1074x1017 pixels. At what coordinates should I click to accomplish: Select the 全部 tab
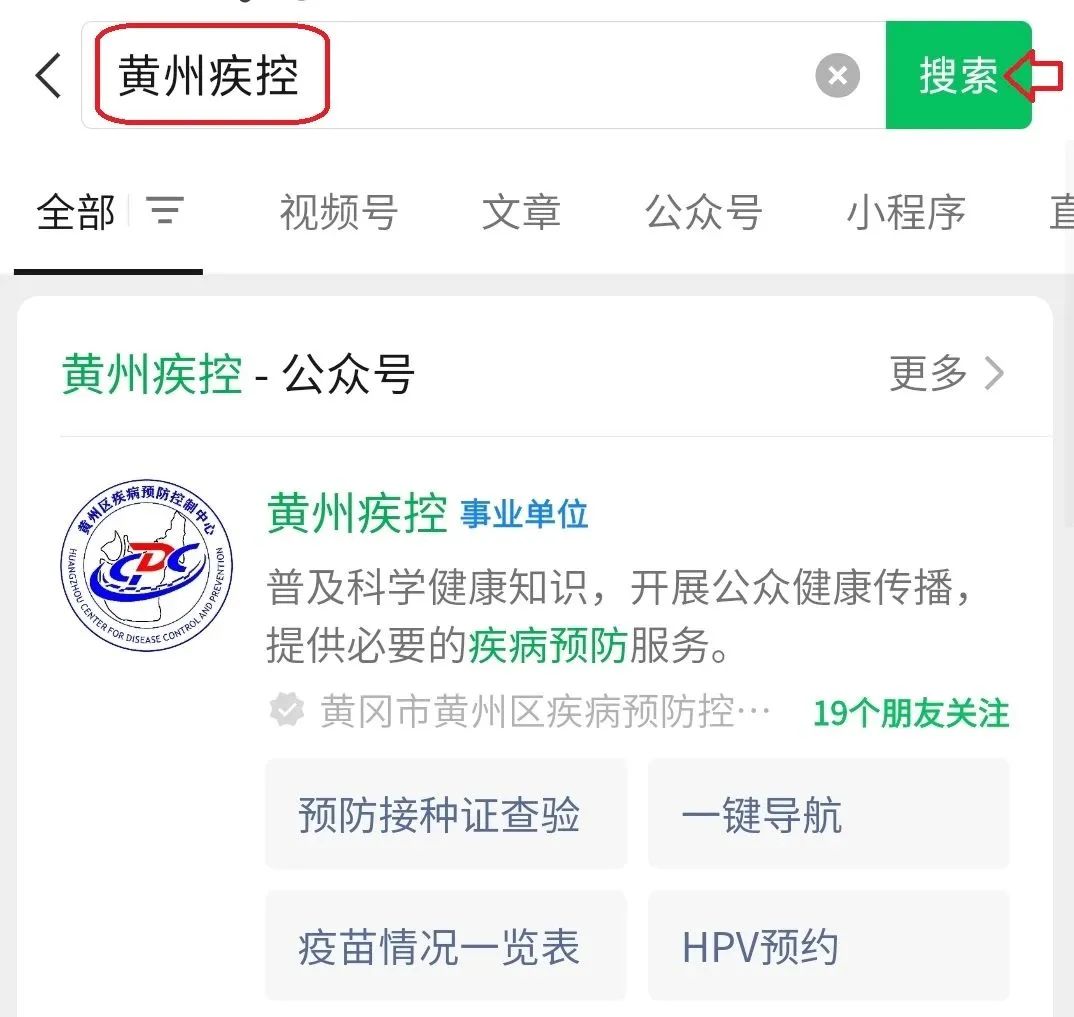coord(76,213)
